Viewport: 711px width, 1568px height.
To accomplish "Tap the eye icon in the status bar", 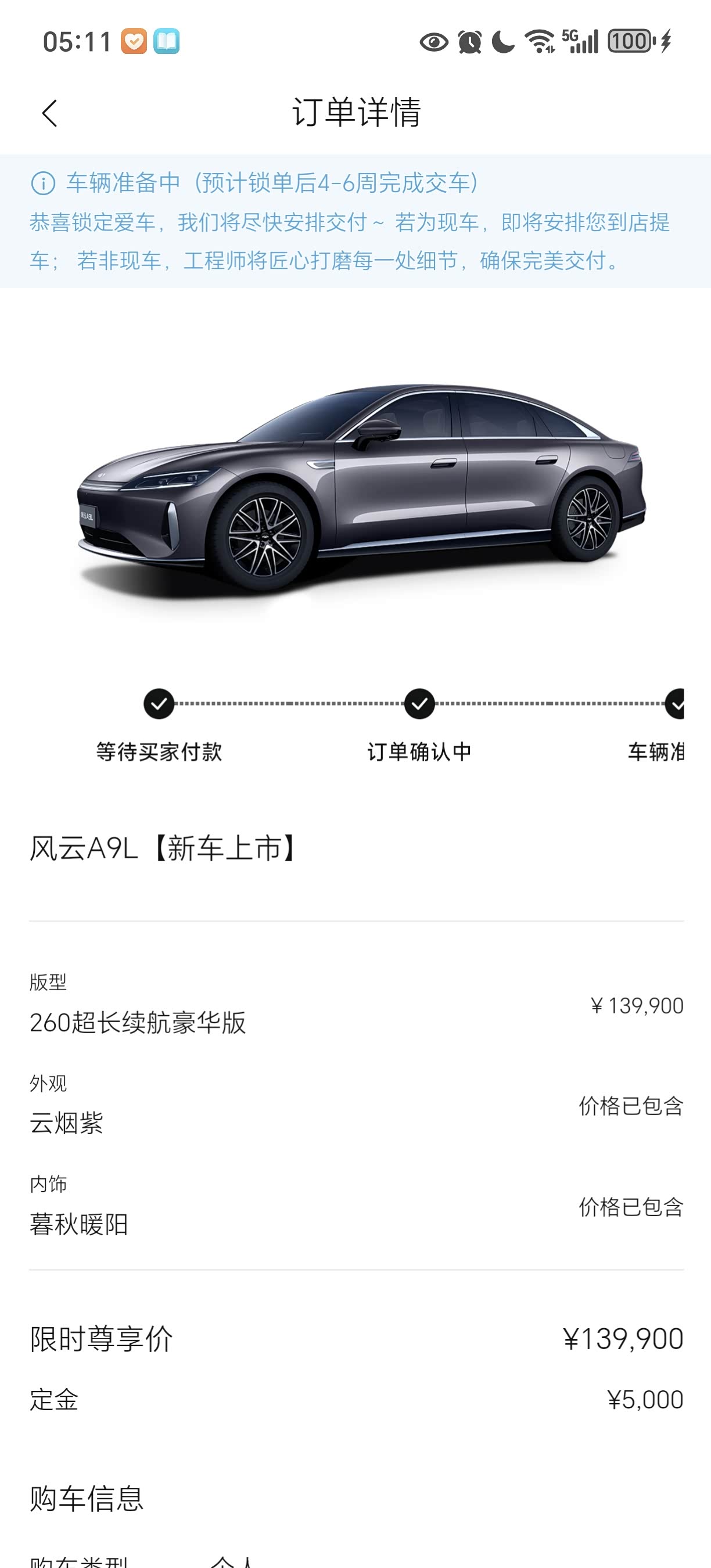I will [x=433, y=41].
